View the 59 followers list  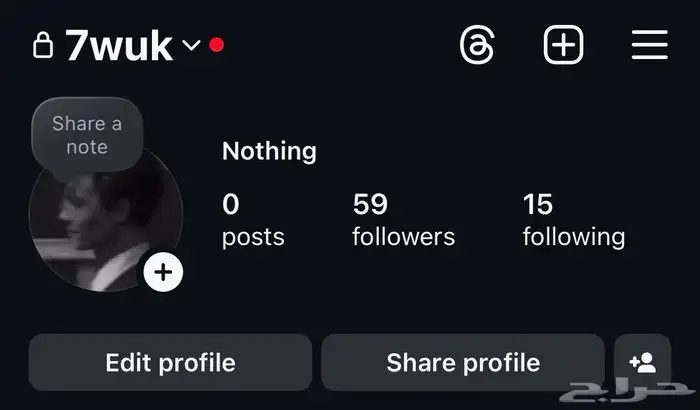403,220
